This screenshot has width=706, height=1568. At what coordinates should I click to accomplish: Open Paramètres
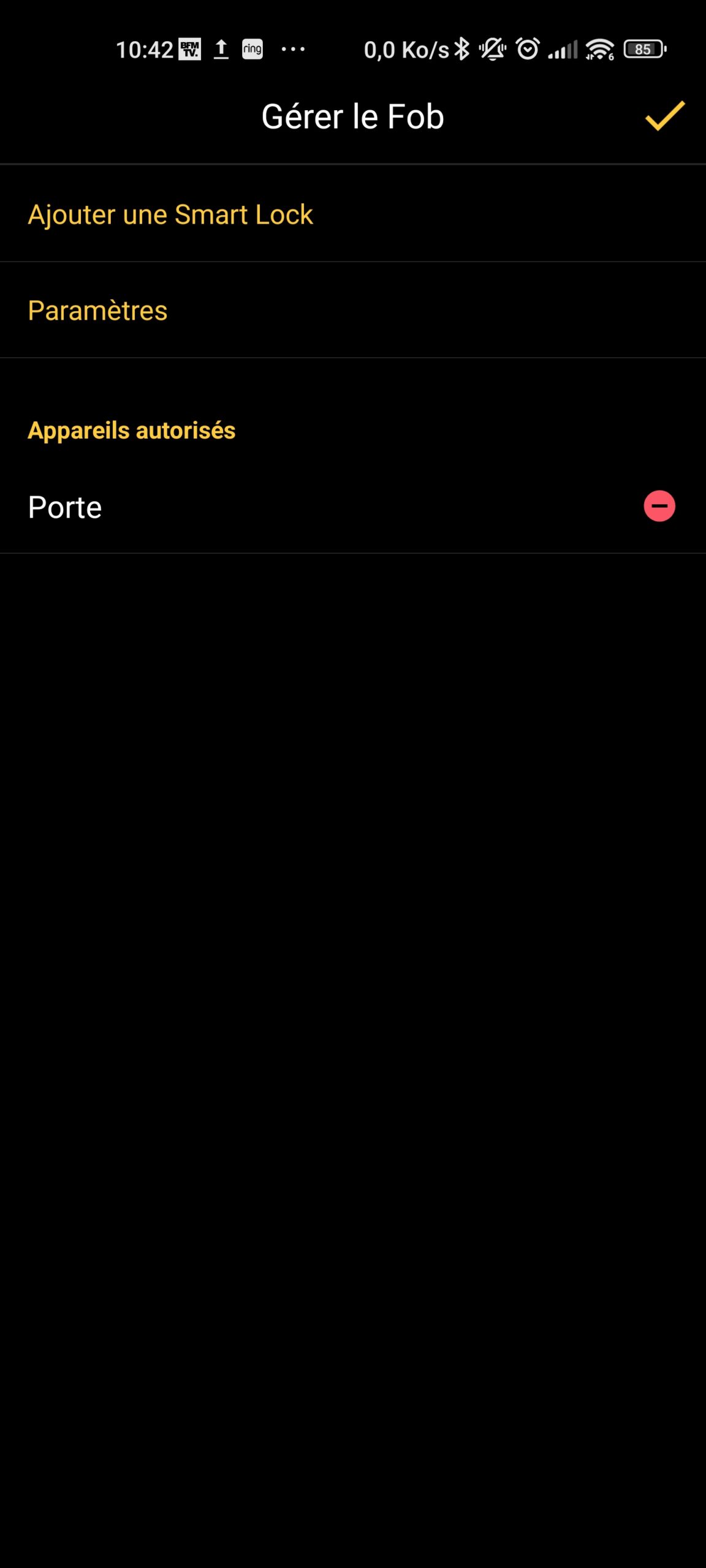(x=353, y=311)
